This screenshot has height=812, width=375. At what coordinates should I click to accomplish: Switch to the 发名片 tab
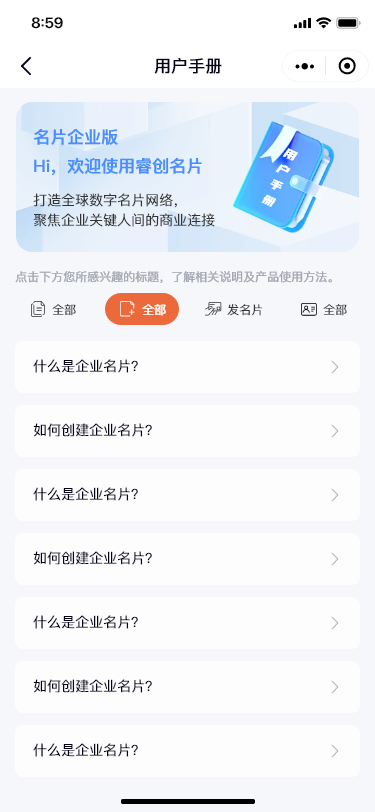coord(234,310)
